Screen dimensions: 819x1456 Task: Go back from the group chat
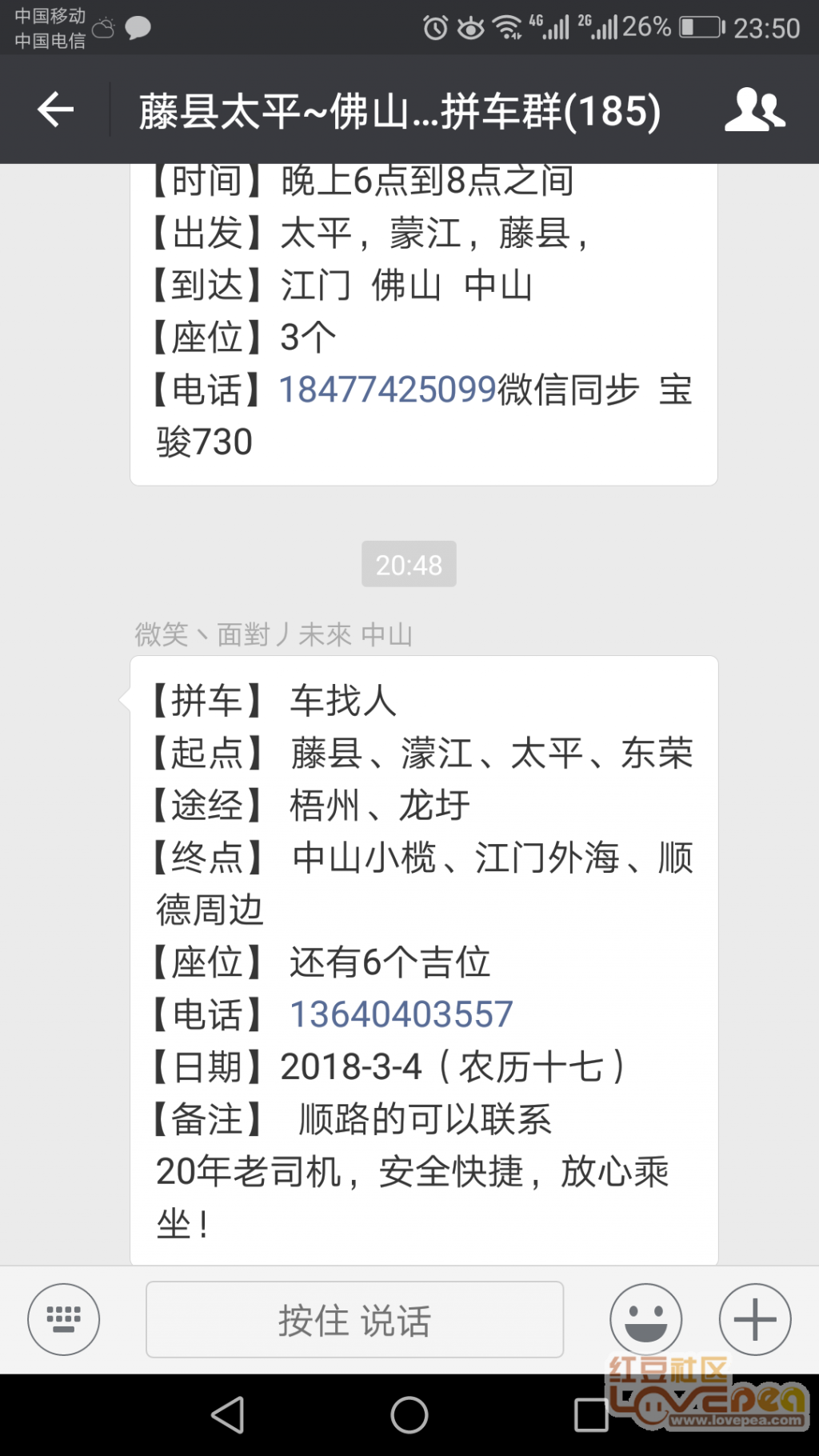pyautogui.click(x=55, y=110)
